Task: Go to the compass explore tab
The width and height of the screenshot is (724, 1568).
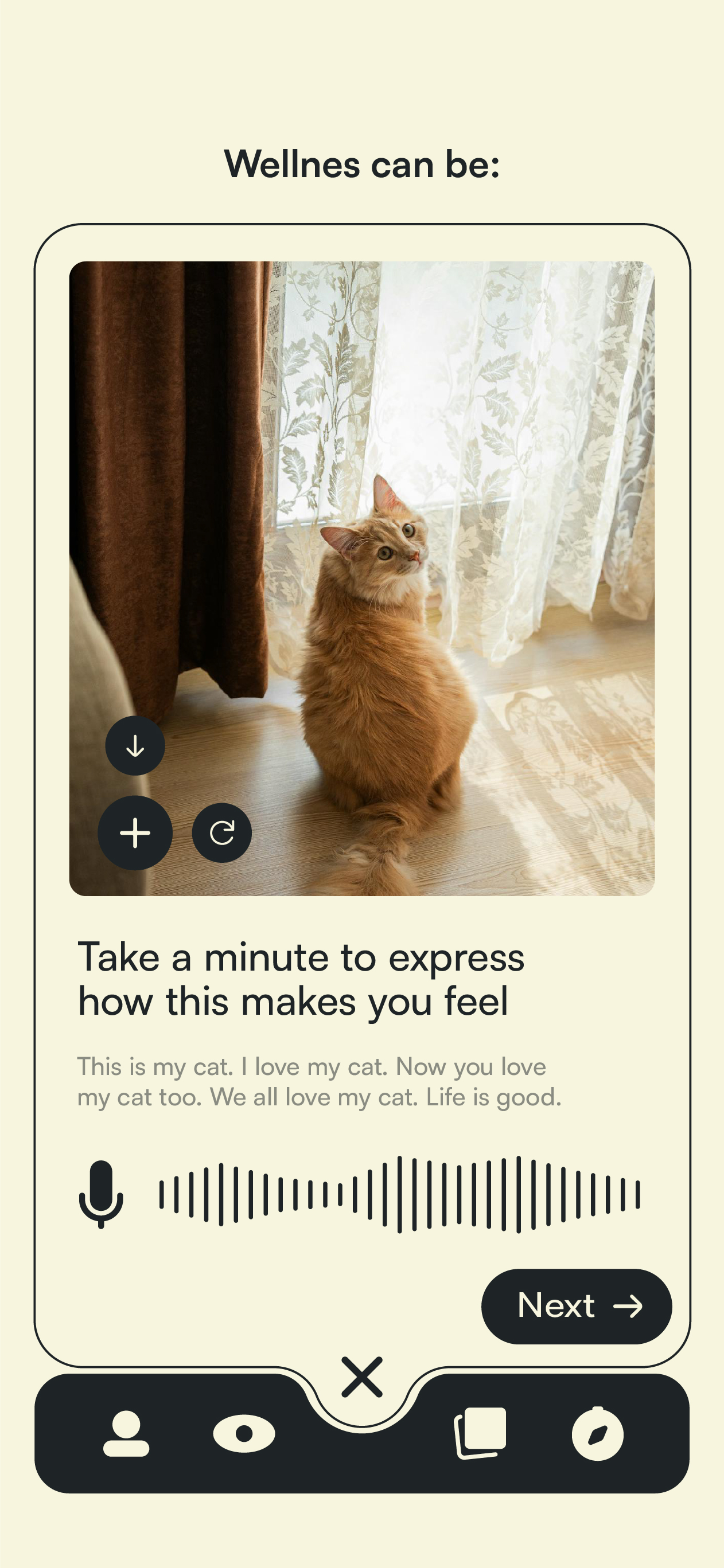Action: click(597, 1434)
